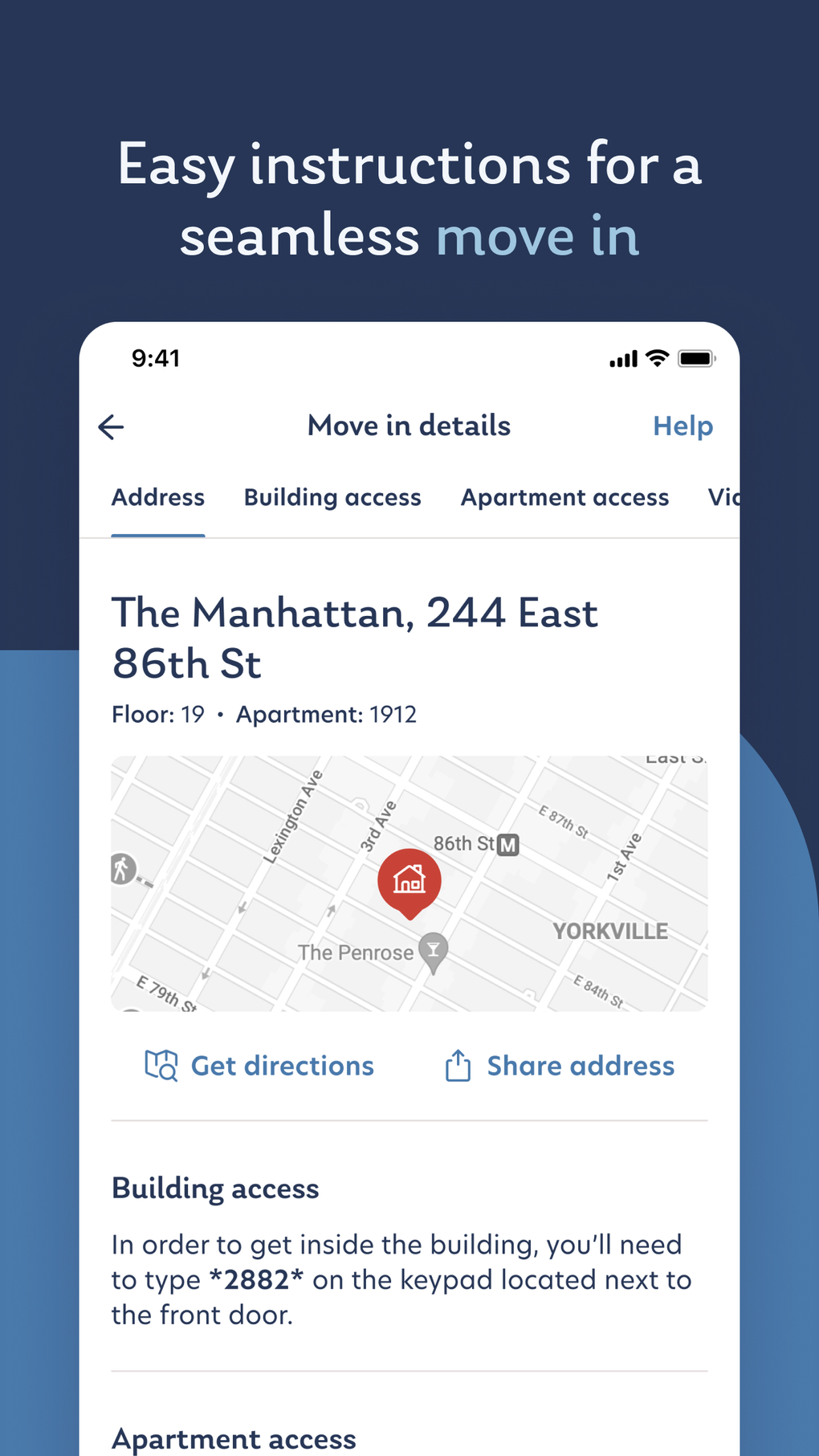Tap the Wi-Fi icon in the status bar

tap(655, 358)
